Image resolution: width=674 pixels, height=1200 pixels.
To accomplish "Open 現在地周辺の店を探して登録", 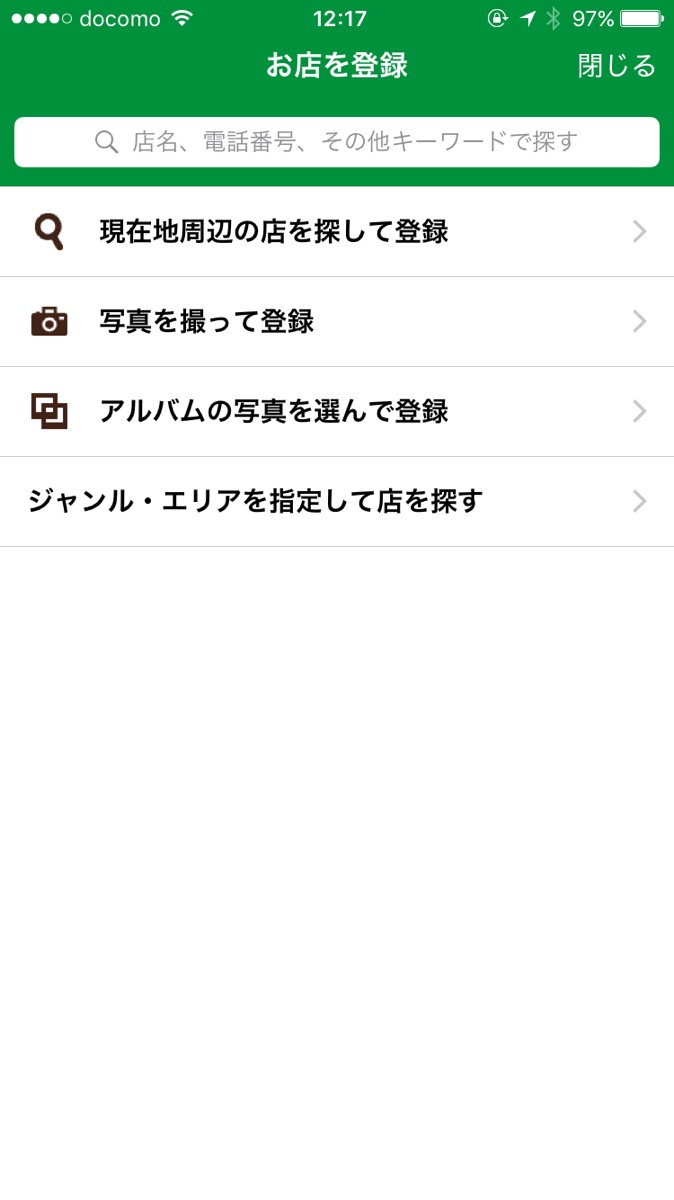I will click(337, 232).
